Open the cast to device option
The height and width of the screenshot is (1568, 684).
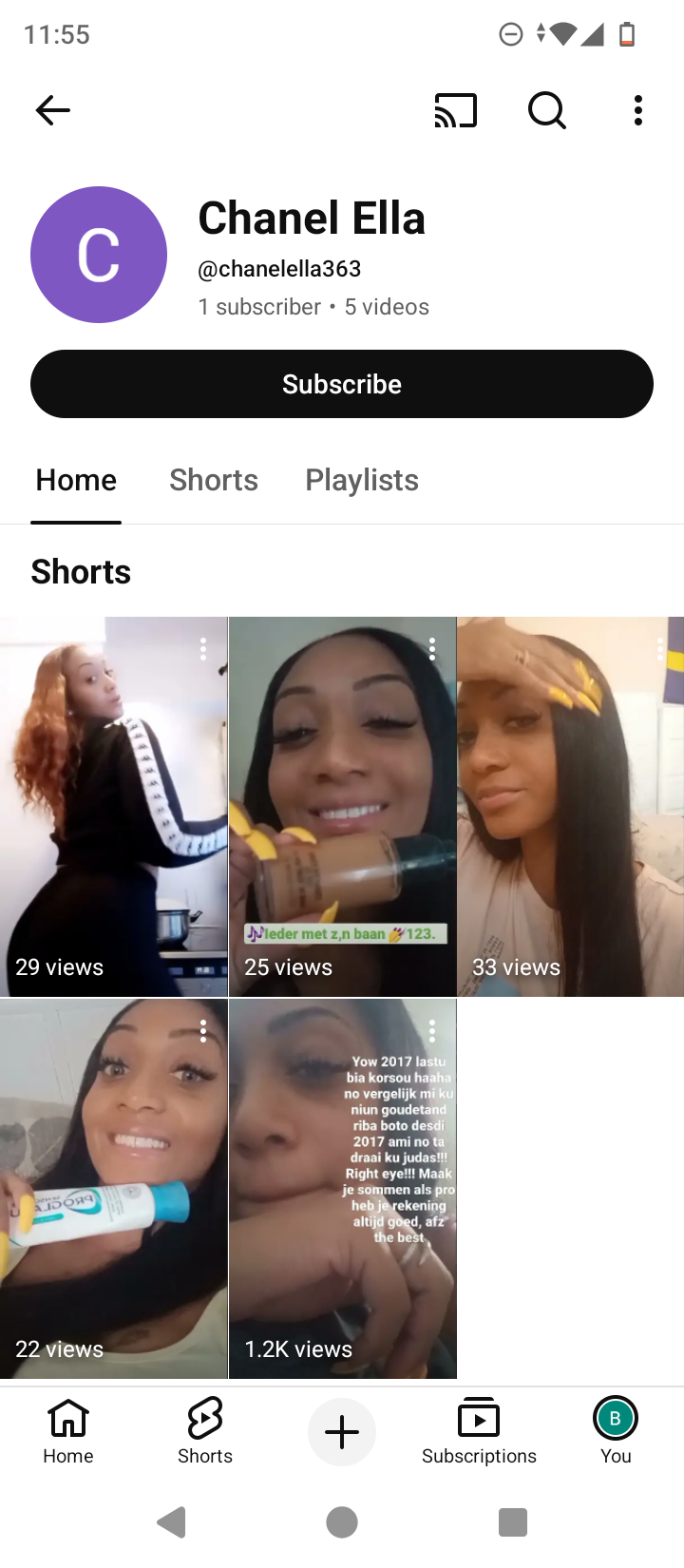[456, 110]
